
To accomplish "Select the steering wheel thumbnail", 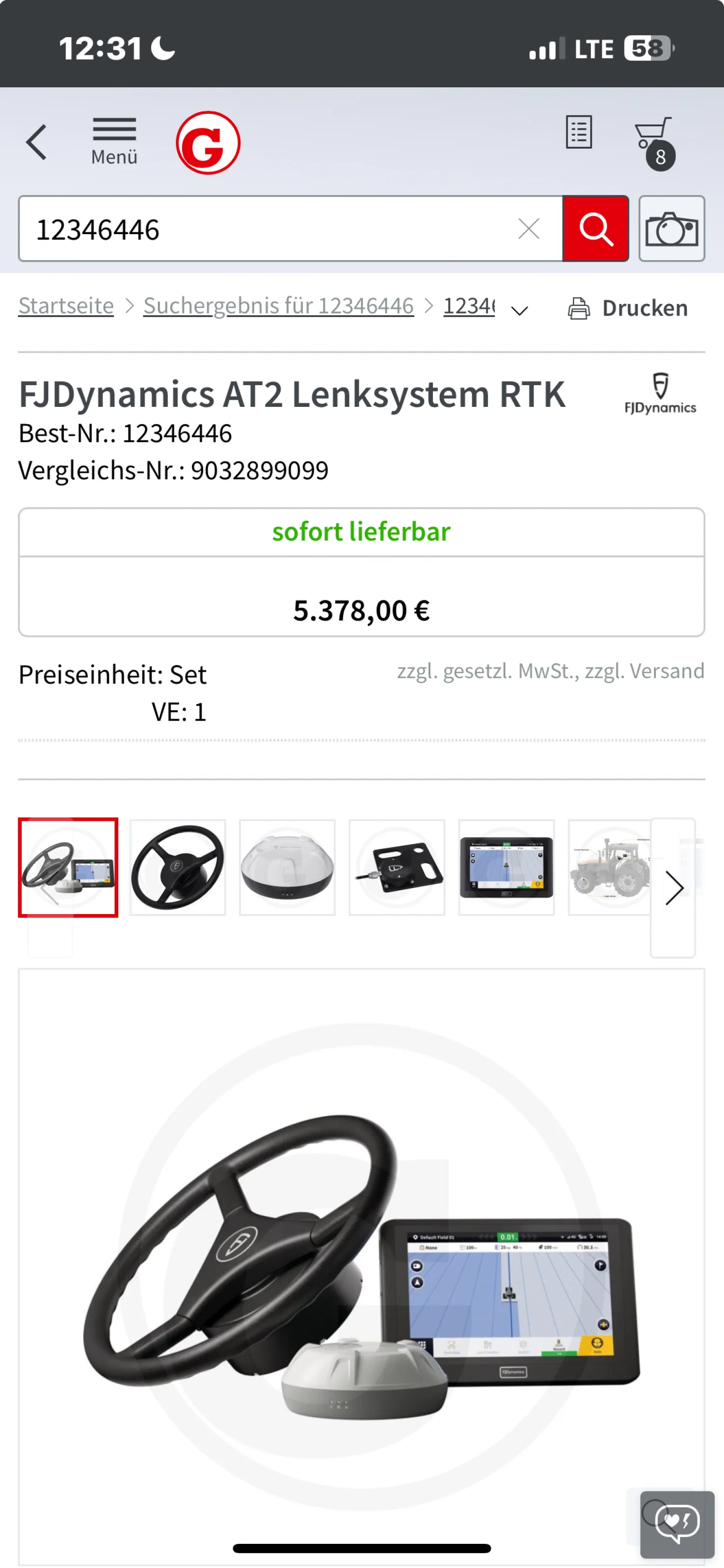I will click(177, 867).
